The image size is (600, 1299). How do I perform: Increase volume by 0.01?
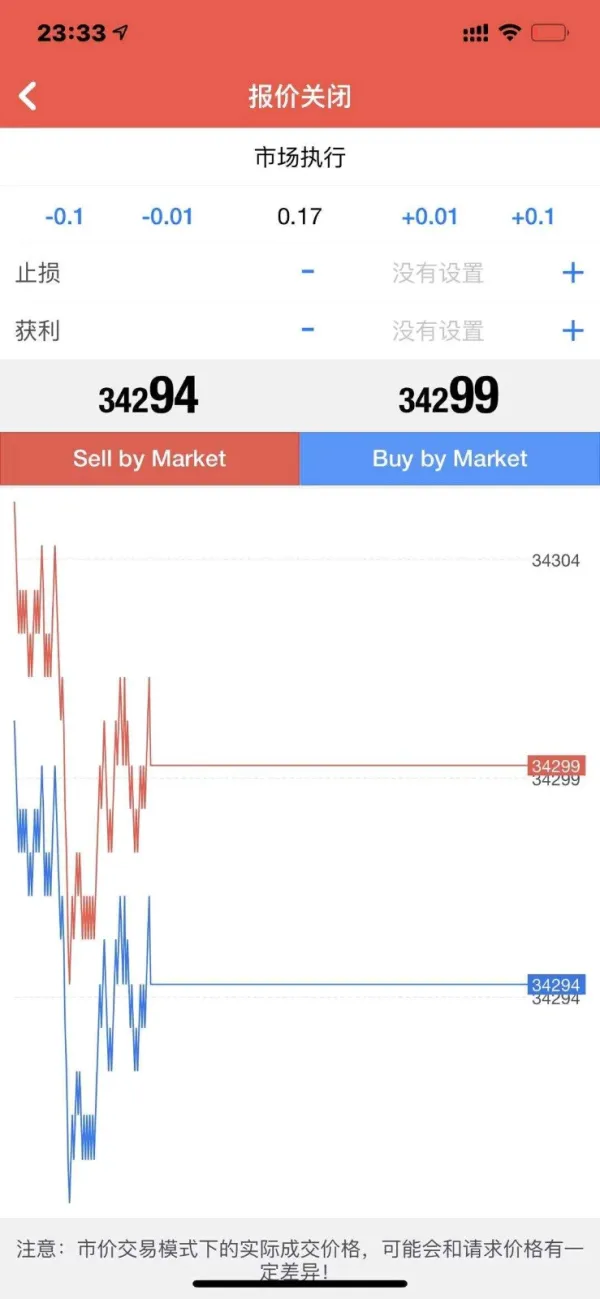tap(429, 216)
